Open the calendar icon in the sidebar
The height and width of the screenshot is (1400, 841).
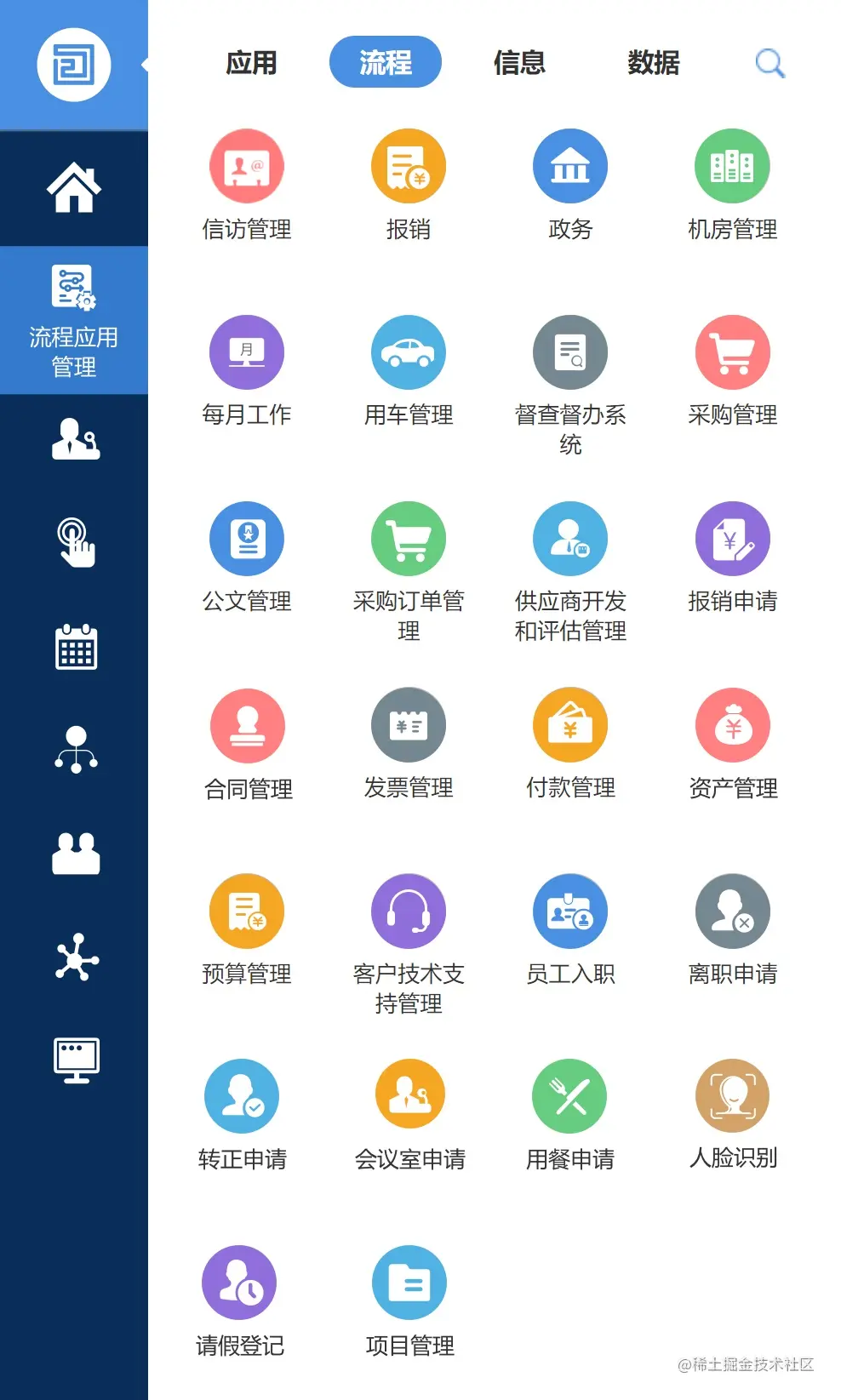75,649
